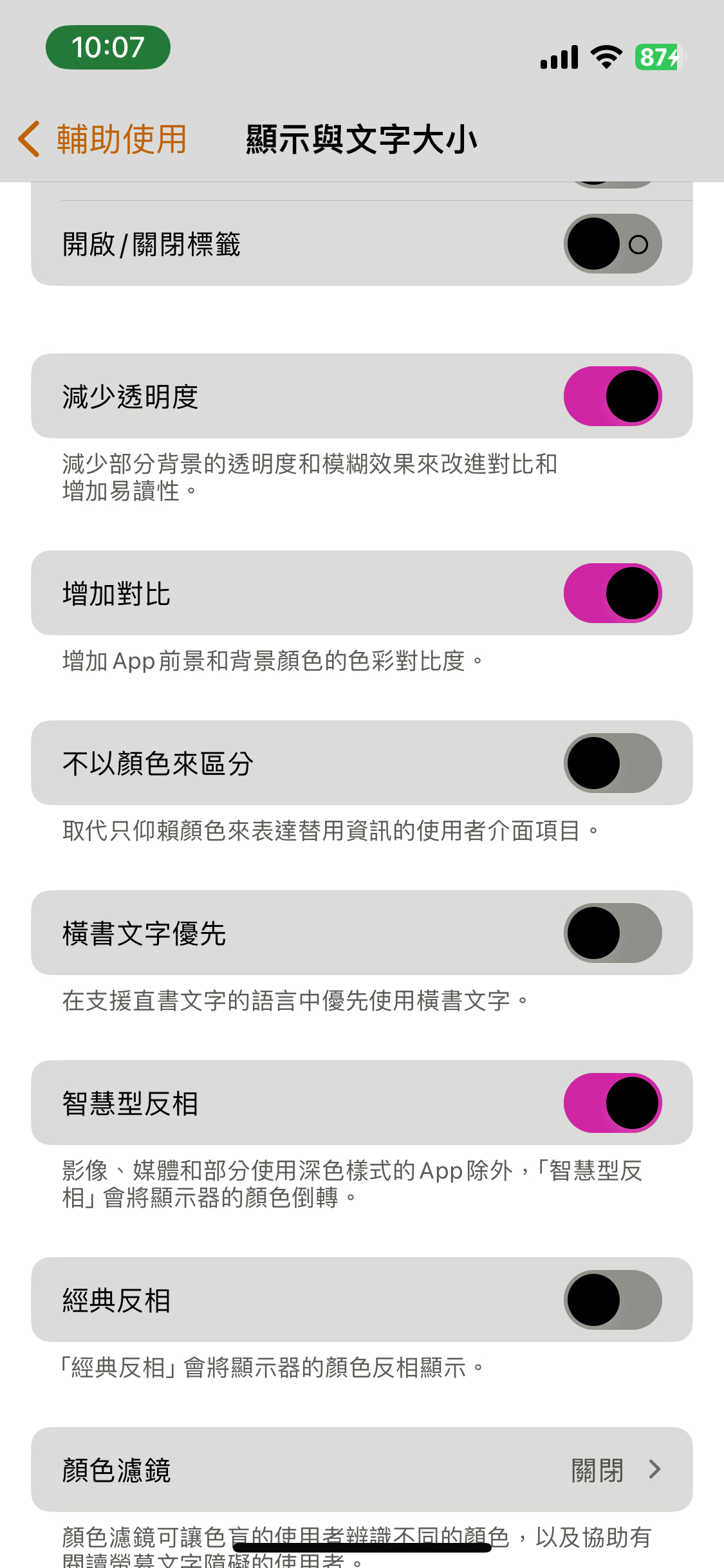Enable 橫書文字優先

pos(613,933)
